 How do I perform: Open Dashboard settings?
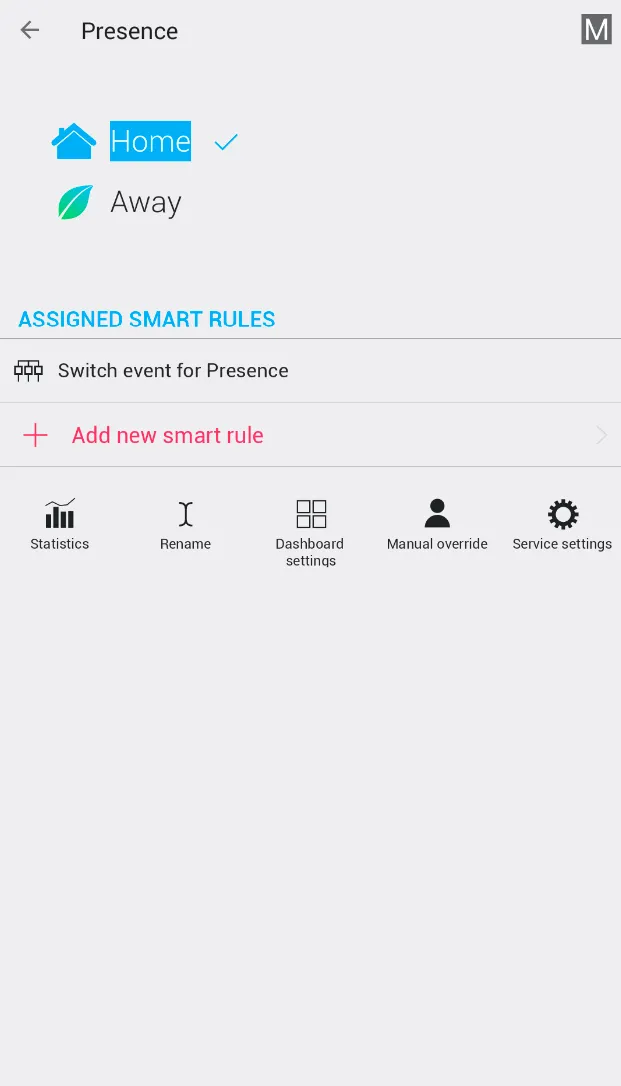pyautogui.click(x=311, y=530)
